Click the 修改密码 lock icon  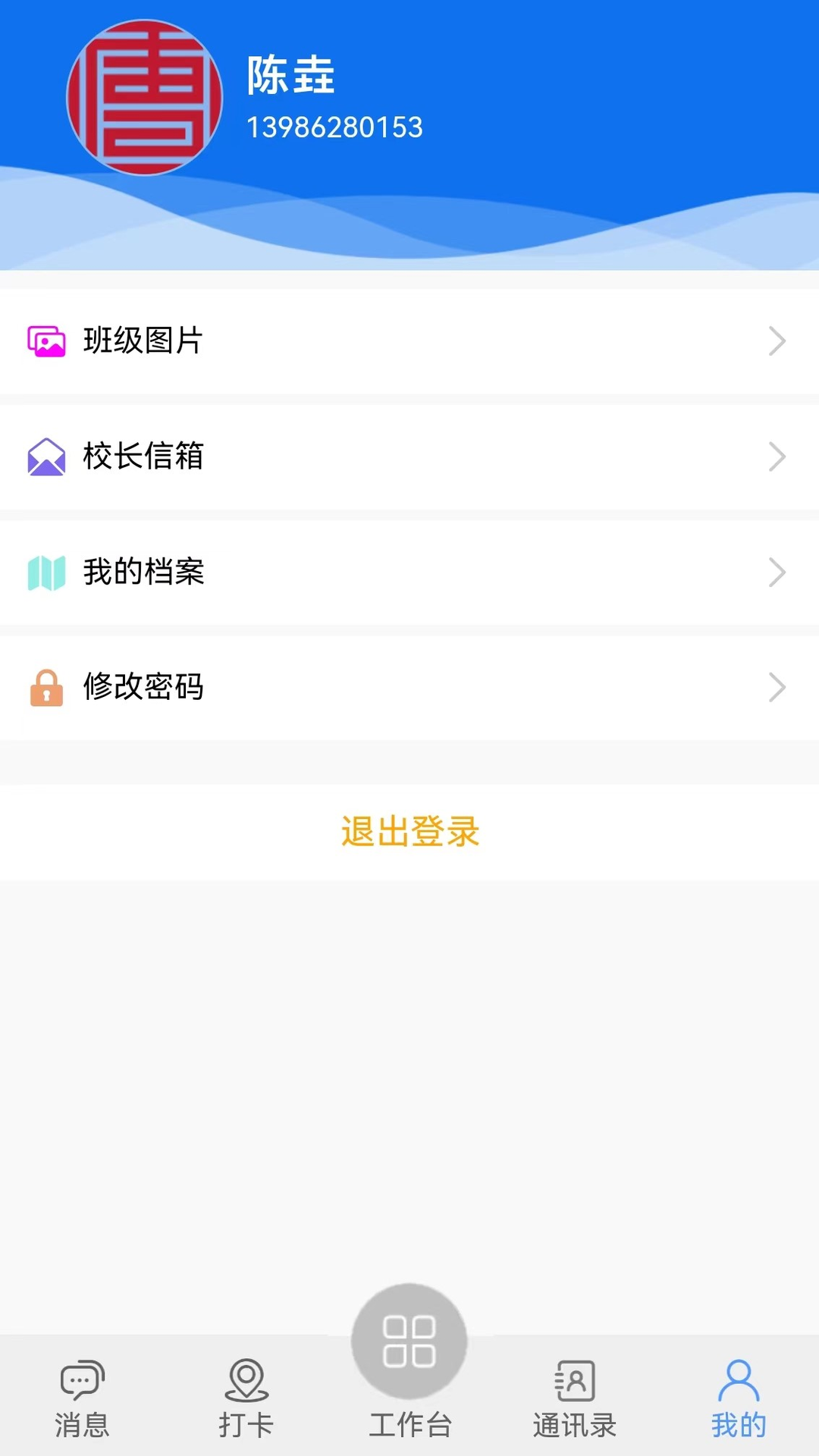click(45, 688)
